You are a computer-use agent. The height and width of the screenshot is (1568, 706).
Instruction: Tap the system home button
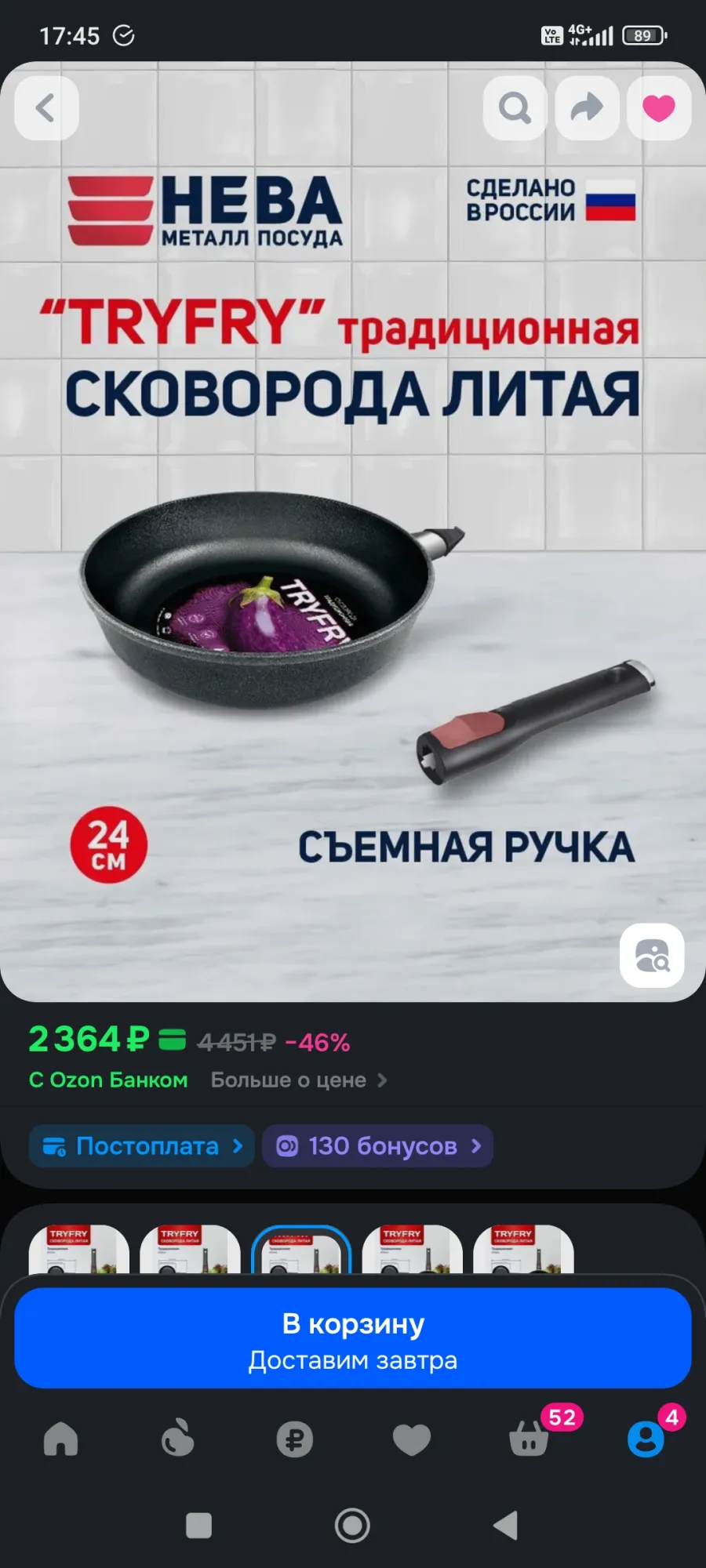pyautogui.click(x=352, y=1526)
